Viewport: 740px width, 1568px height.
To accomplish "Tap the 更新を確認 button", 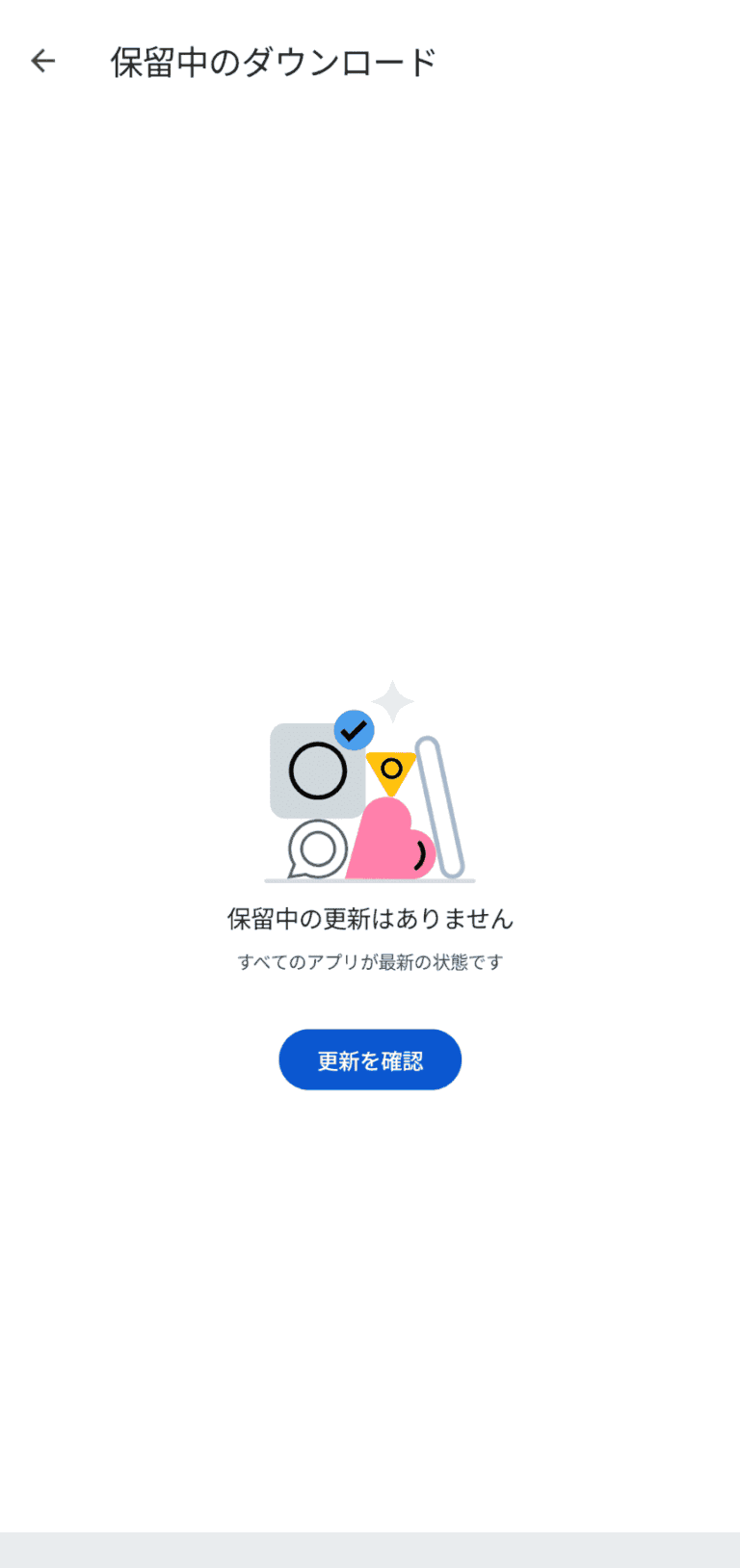I will 370,1059.
